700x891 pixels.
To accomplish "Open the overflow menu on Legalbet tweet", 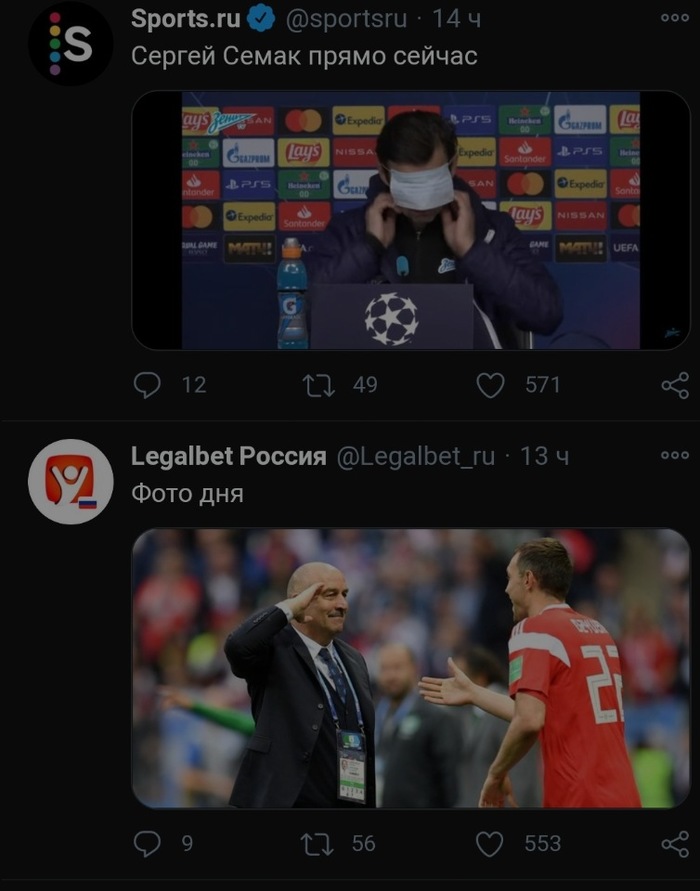I will pyautogui.click(x=674, y=455).
